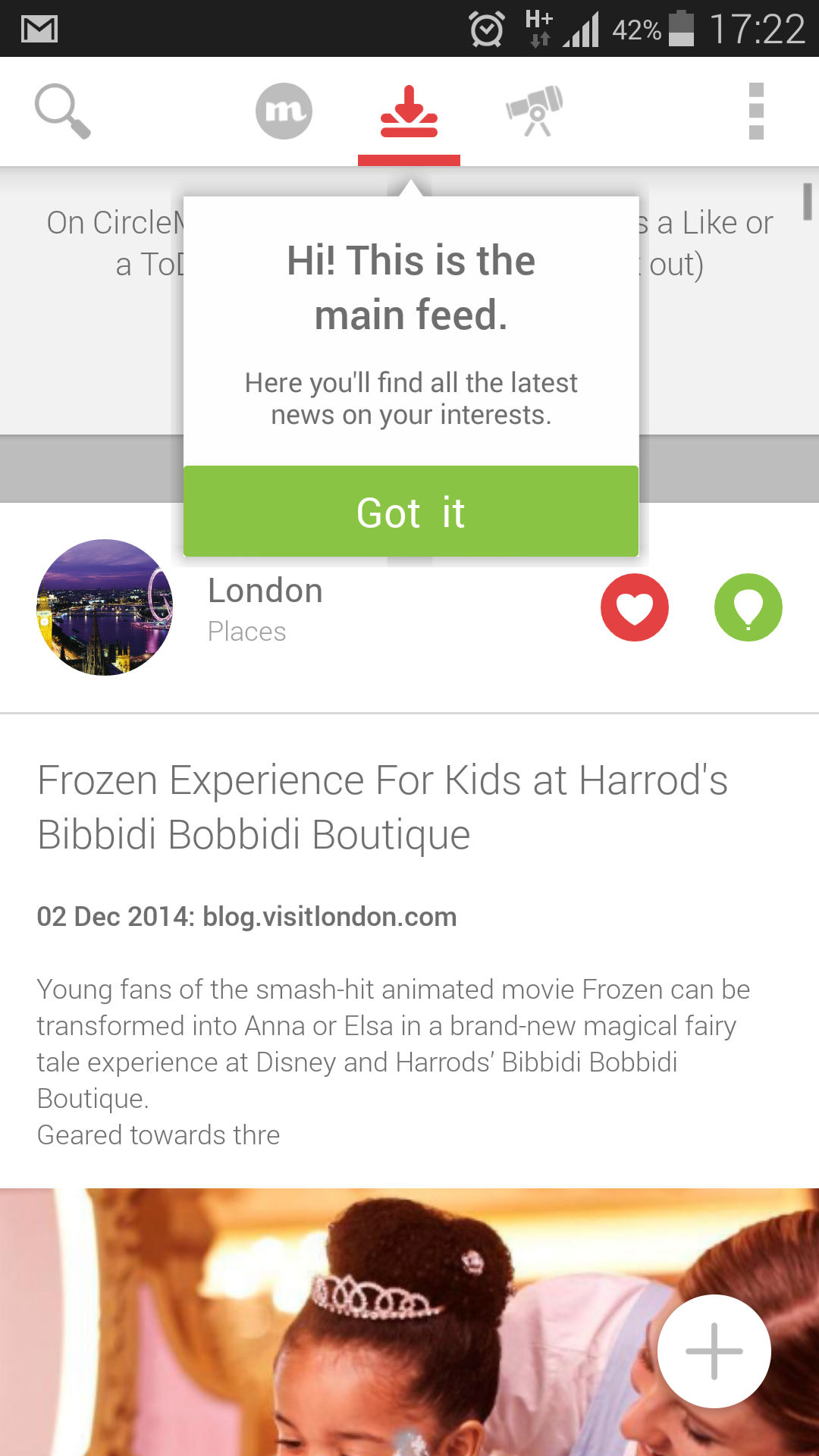Screen dimensions: 819x1456
Task: Tap the green lightbulb icon for London
Action: [748, 607]
